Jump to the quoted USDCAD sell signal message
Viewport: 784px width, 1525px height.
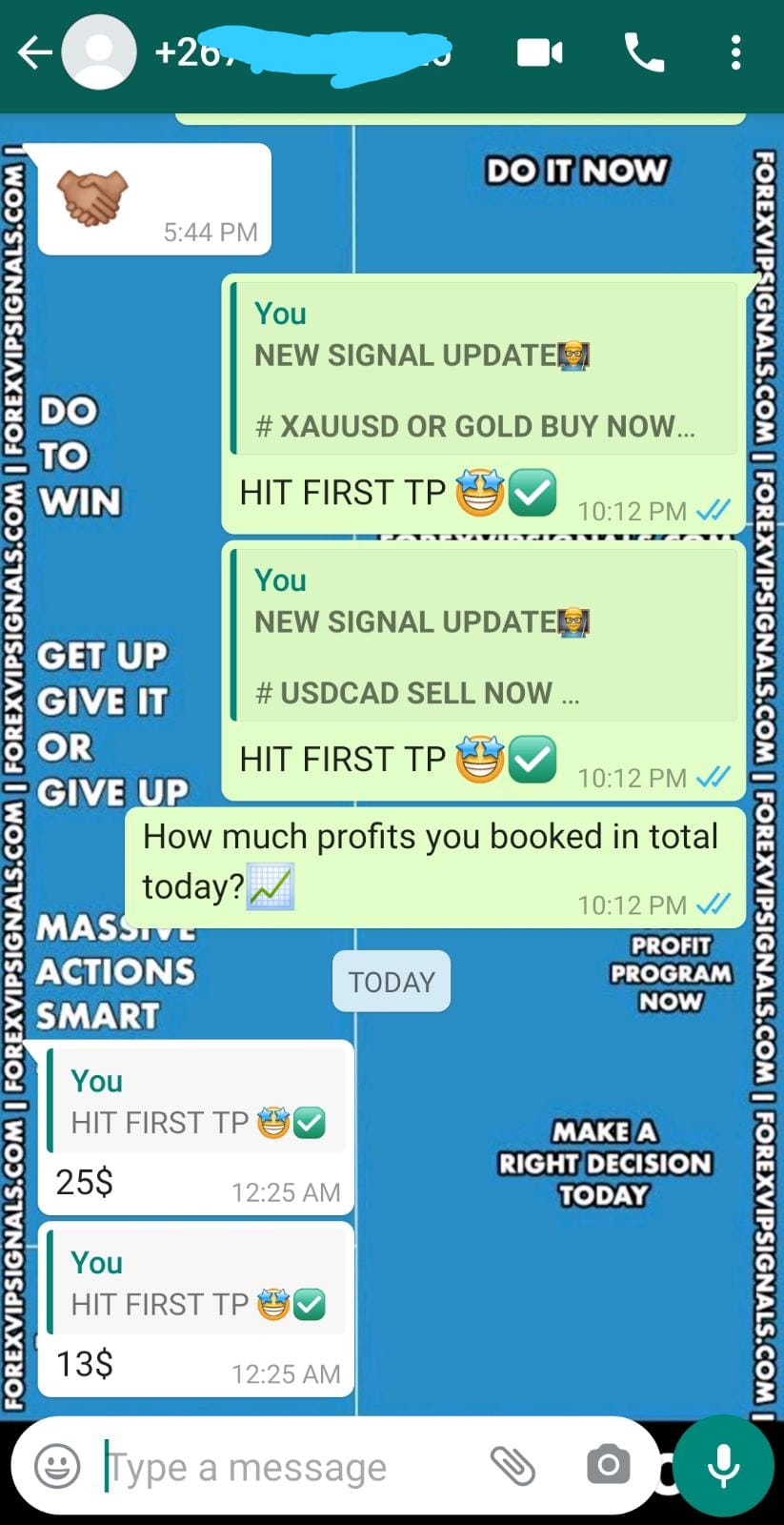point(484,635)
